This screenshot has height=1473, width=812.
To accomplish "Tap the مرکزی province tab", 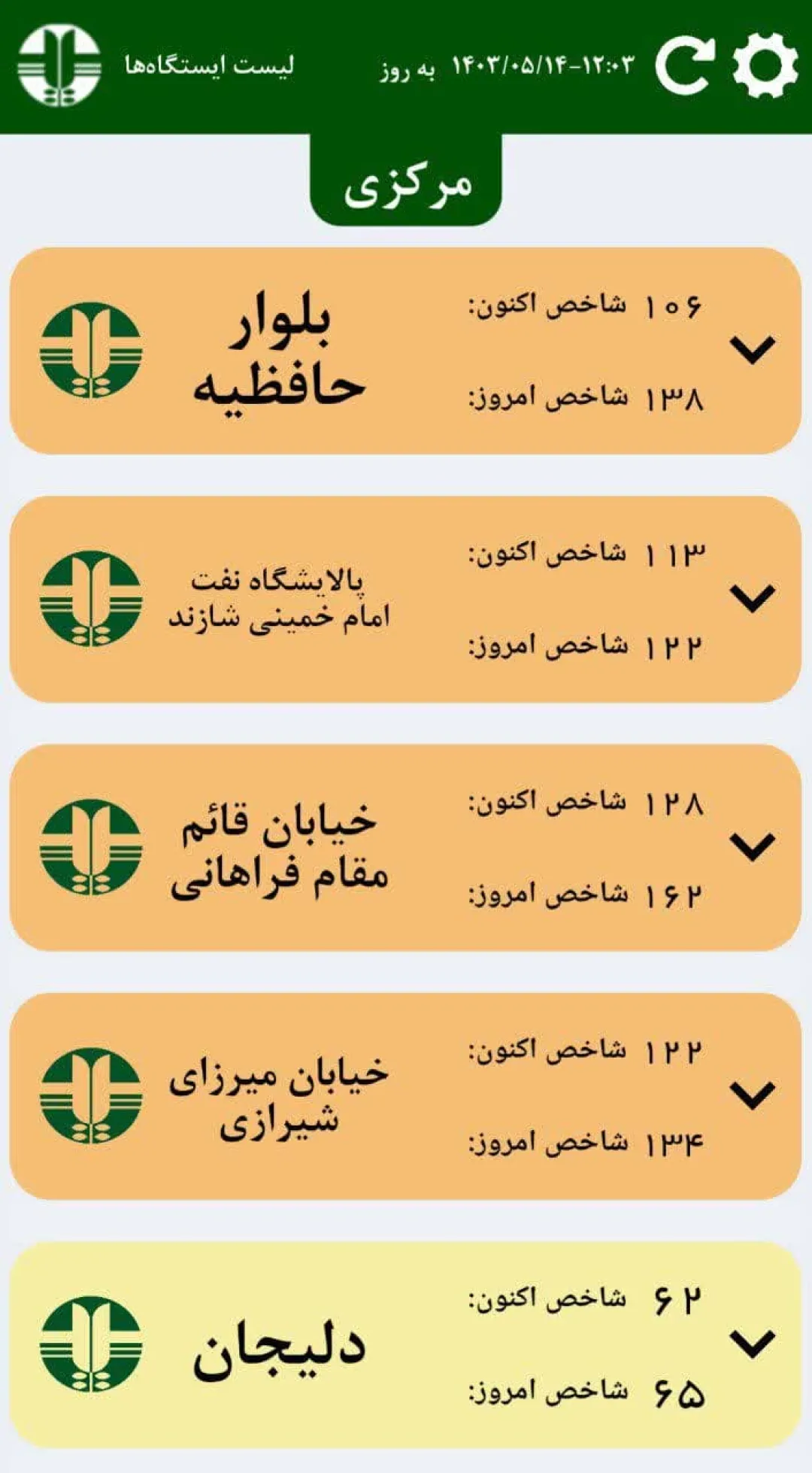I will click(x=406, y=181).
